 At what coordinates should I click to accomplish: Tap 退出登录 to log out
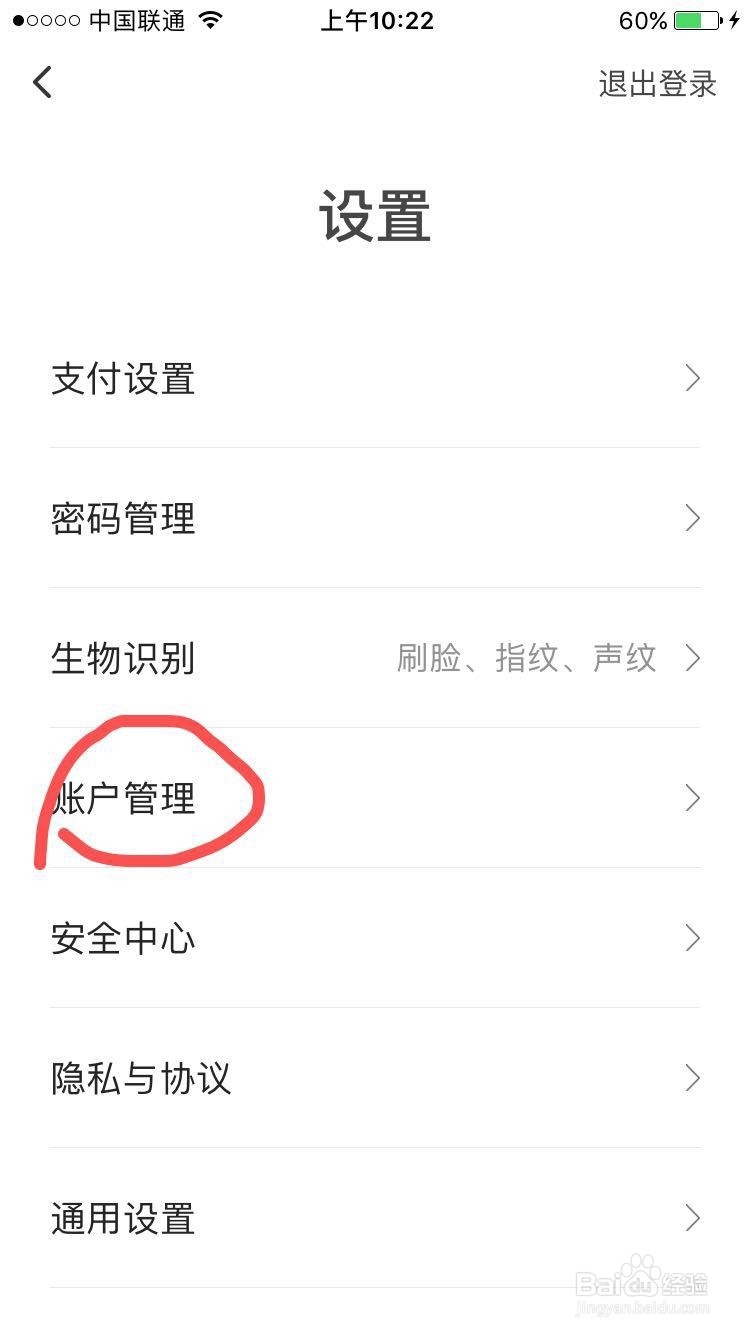pos(657,84)
